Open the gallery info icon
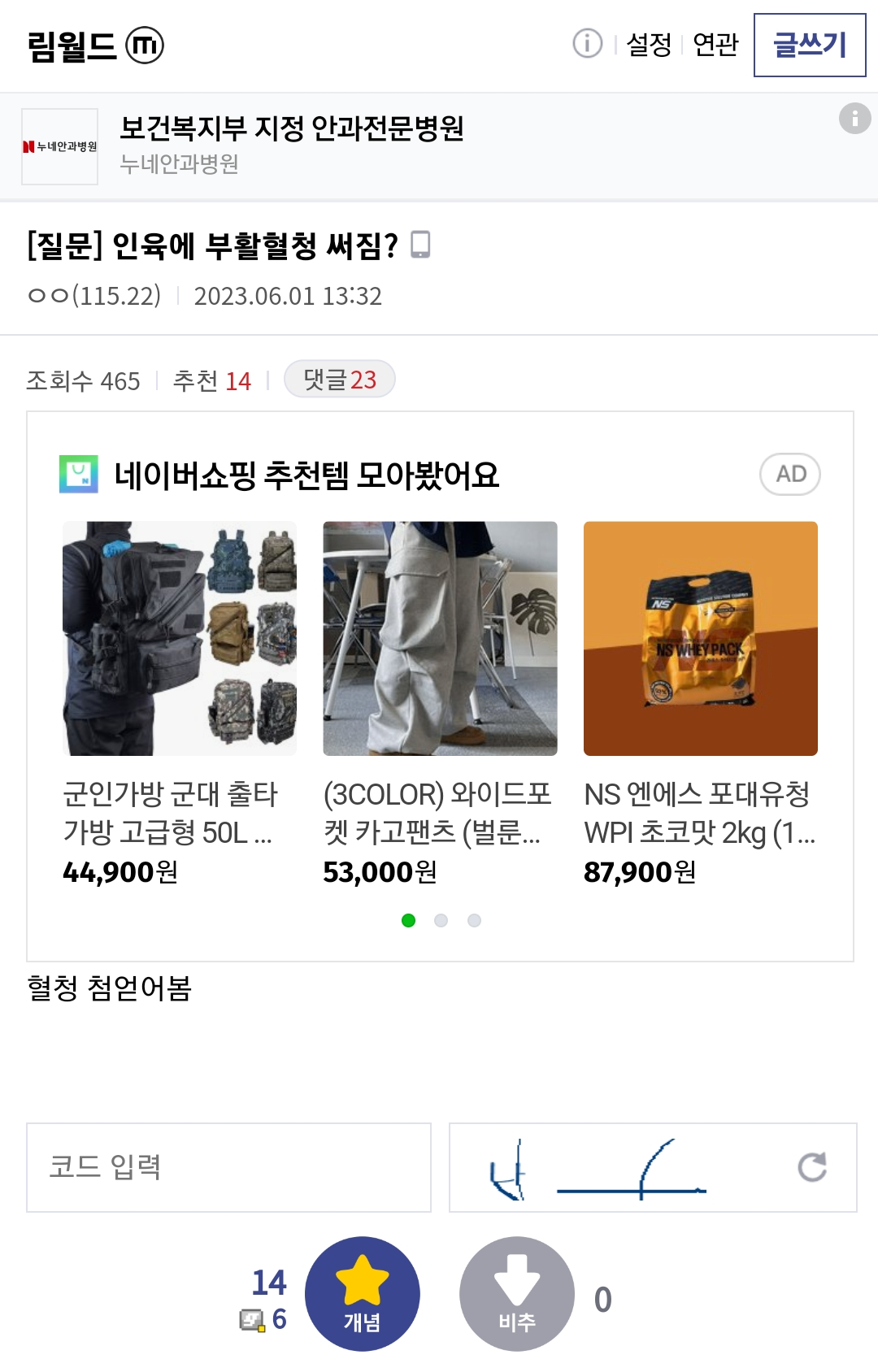Screen dimensions: 878x1372 click(x=587, y=44)
